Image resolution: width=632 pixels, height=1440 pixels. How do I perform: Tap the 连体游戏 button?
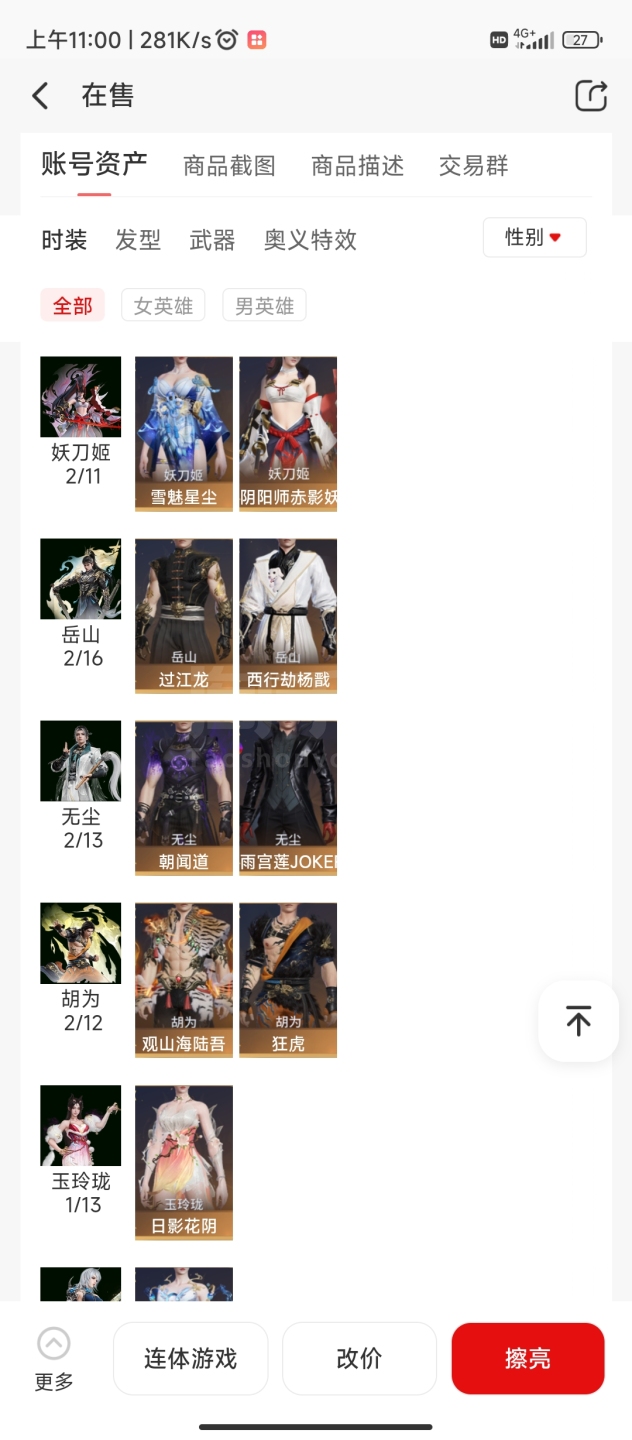click(x=190, y=1359)
